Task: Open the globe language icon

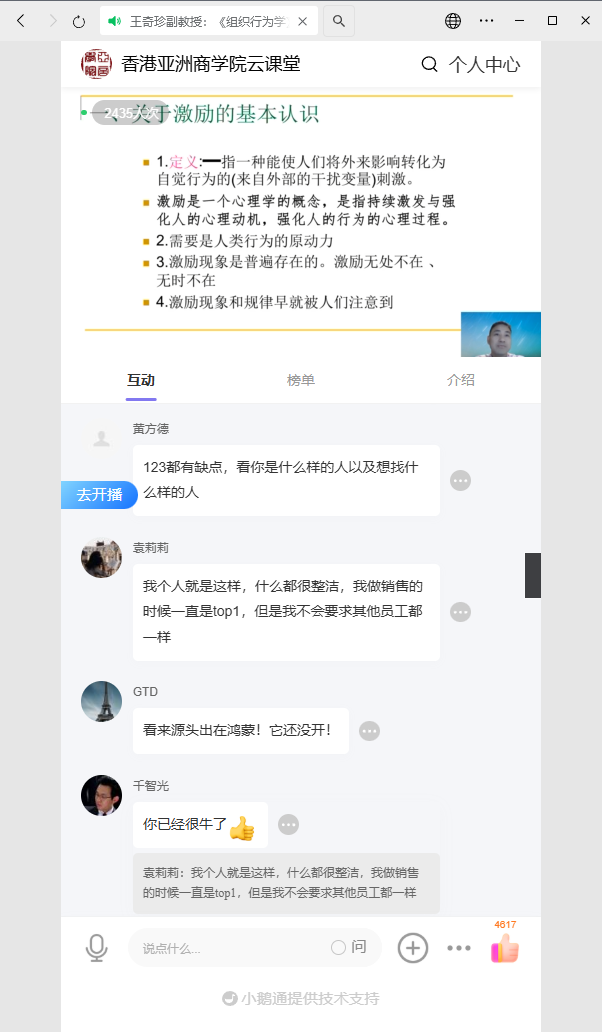Action: 453,20
